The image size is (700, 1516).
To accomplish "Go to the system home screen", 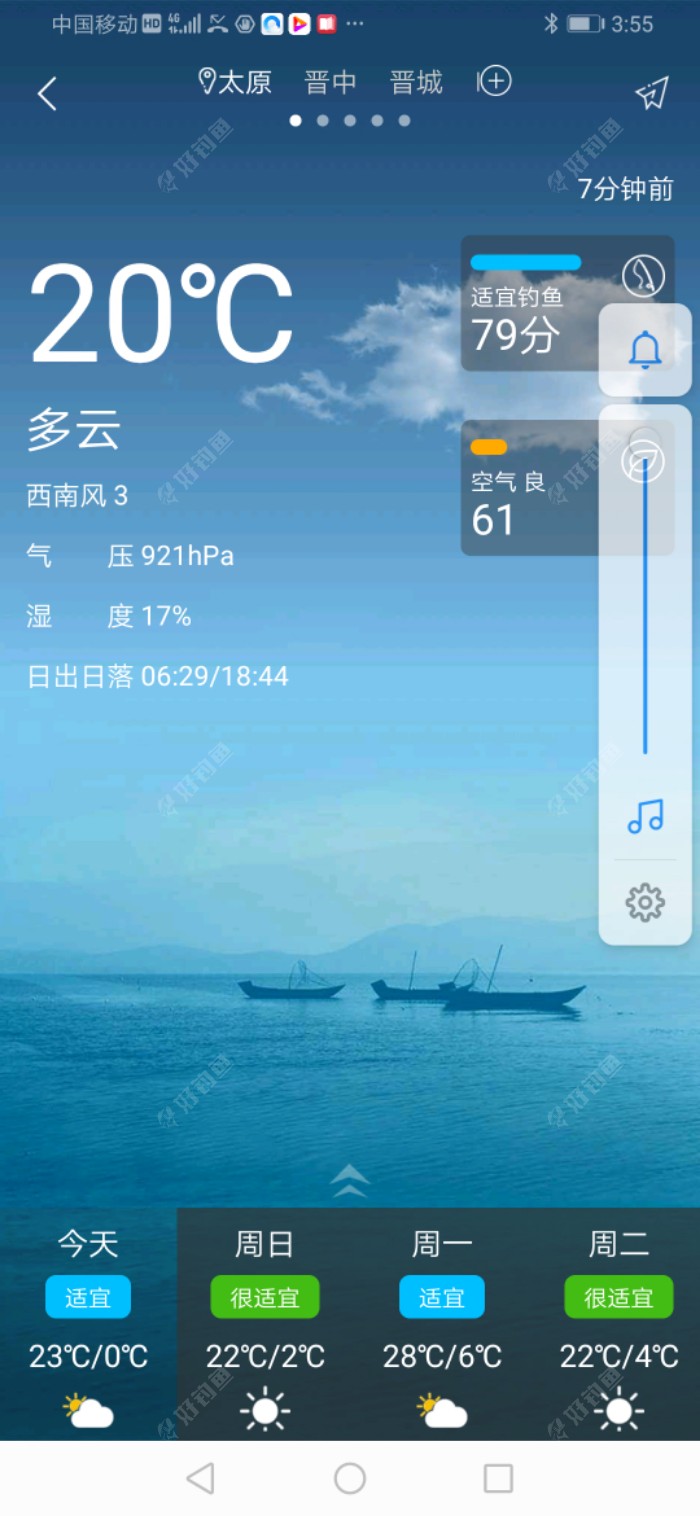I will click(x=350, y=1478).
